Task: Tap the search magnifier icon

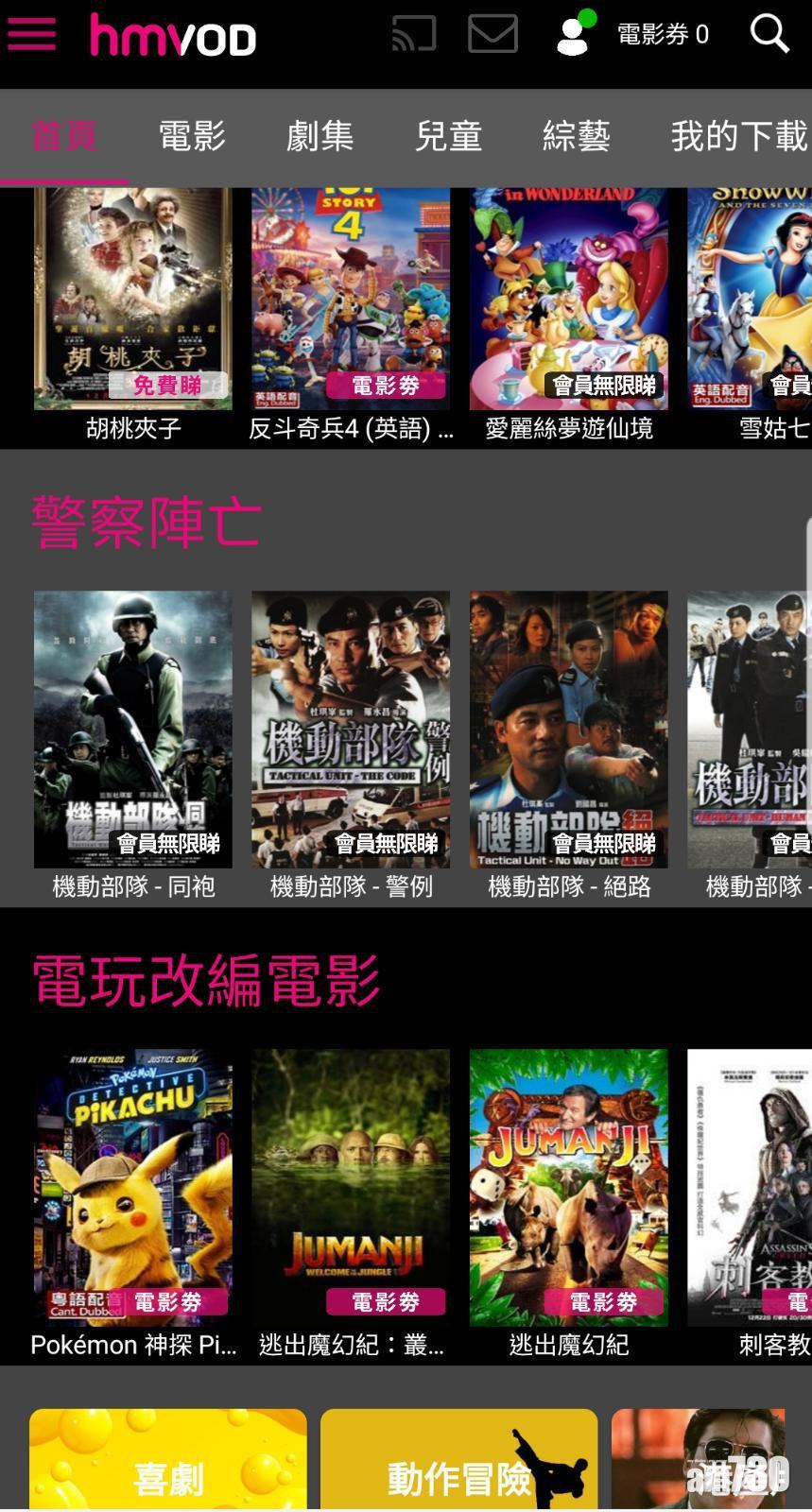Action: point(769,34)
